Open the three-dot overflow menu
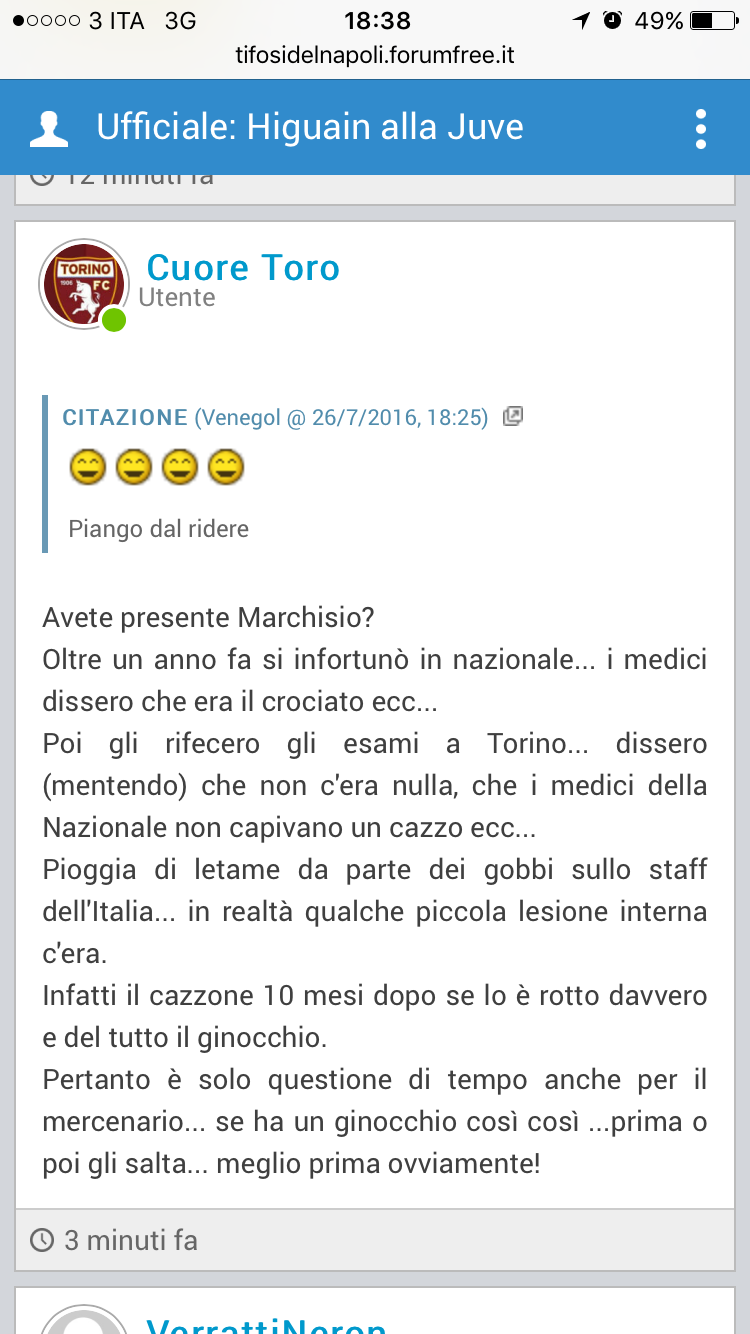 pos(701,129)
